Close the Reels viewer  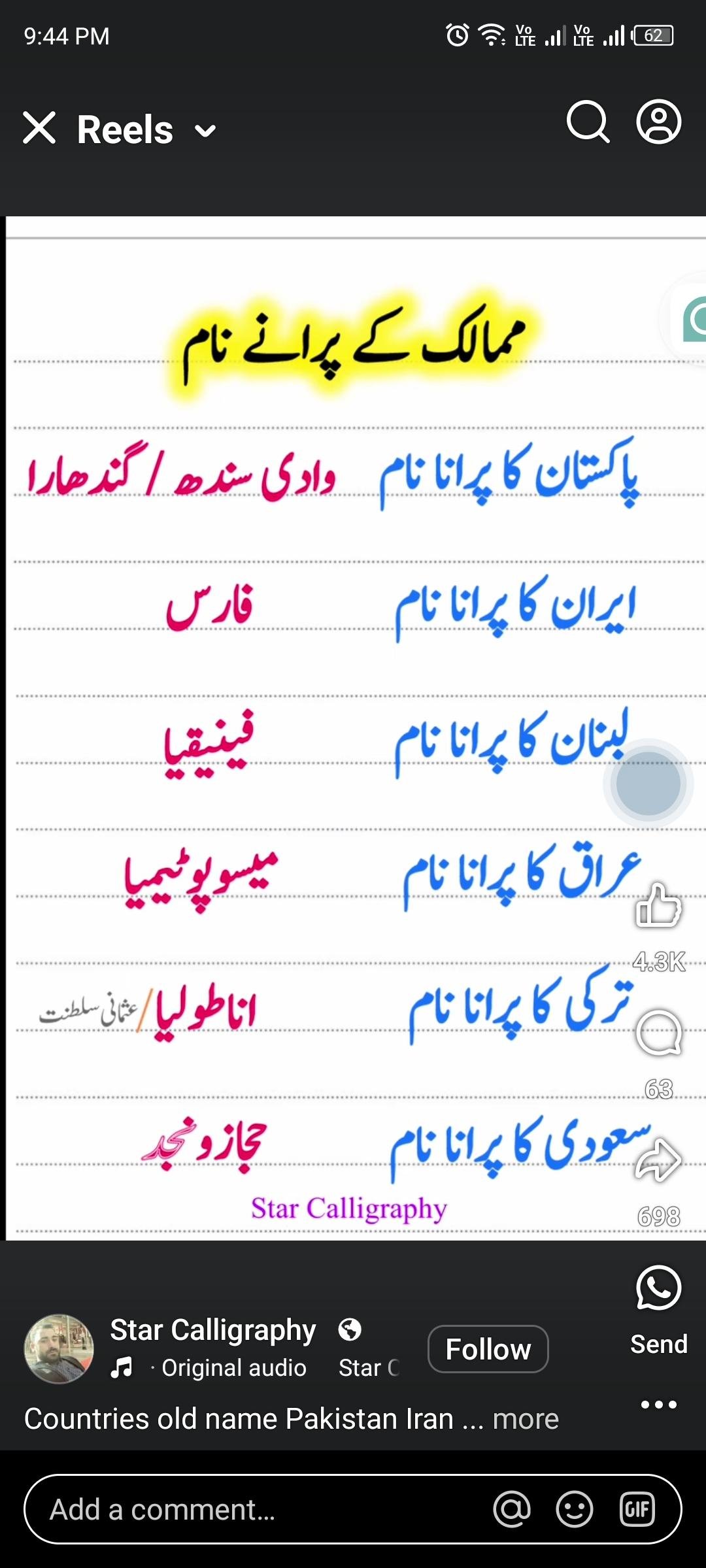pyautogui.click(x=39, y=127)
